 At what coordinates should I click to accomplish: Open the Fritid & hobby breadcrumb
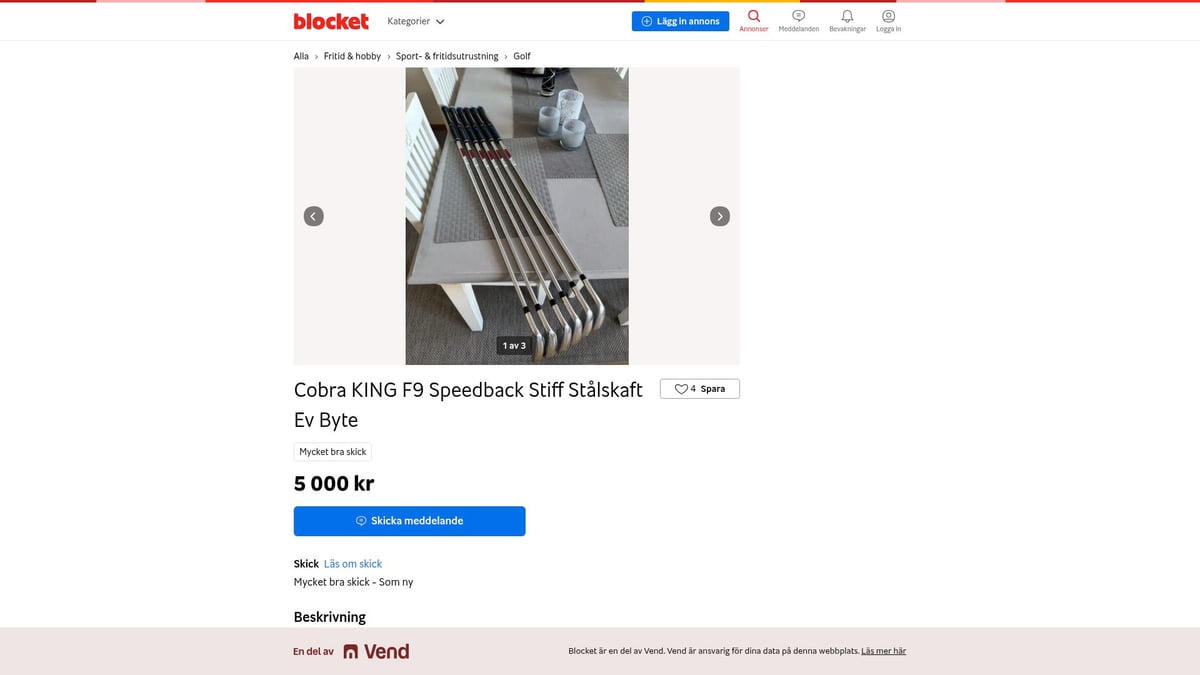[352, 57]
